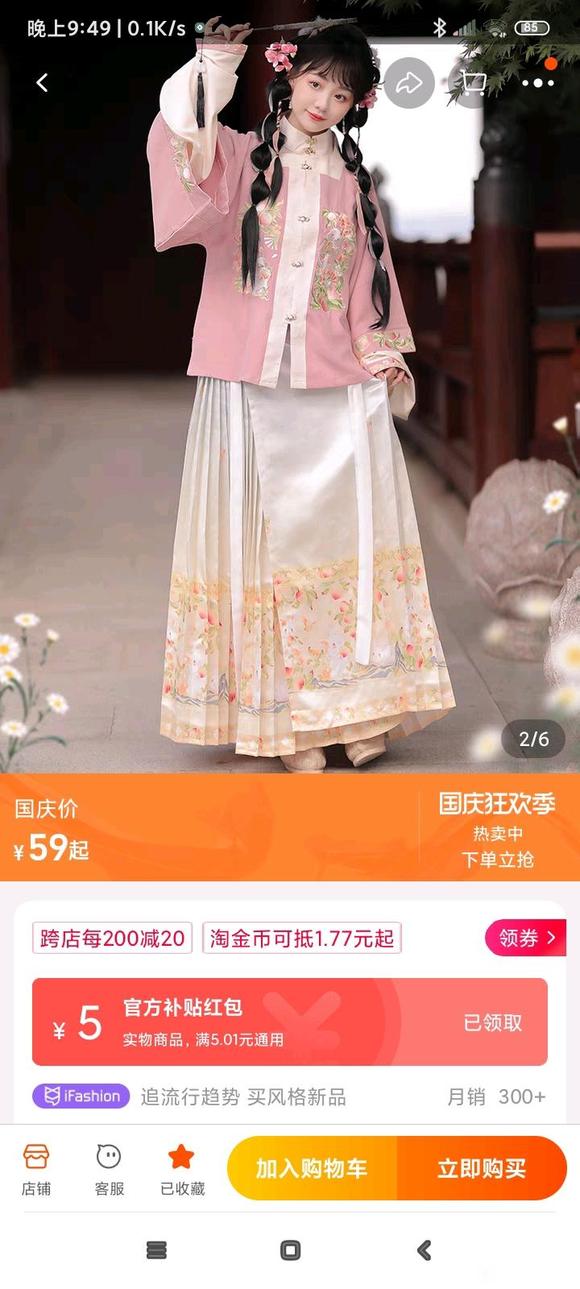Visit the 店铺 store page
Screen dimensions: 580x1289
[36, 1170]
